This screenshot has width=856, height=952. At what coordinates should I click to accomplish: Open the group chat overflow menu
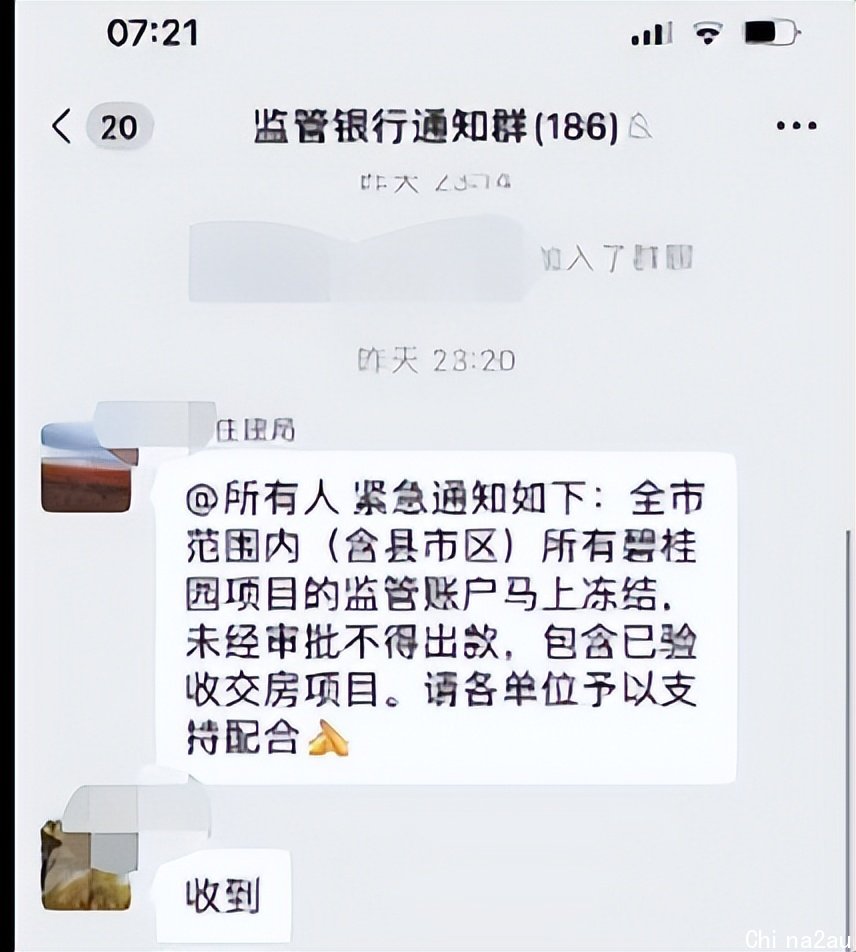(x=796, y=126)
